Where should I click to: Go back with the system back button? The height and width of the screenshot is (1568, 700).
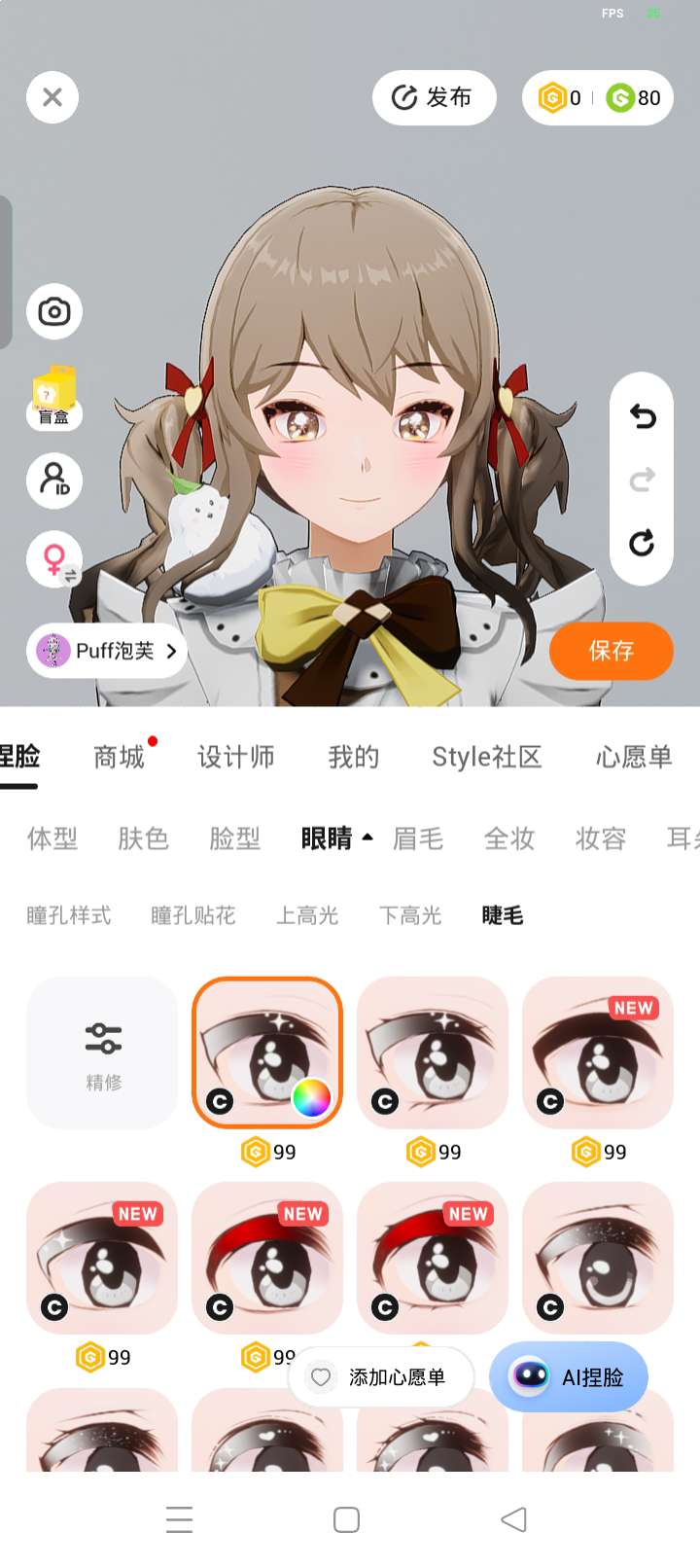point(513,1519)
